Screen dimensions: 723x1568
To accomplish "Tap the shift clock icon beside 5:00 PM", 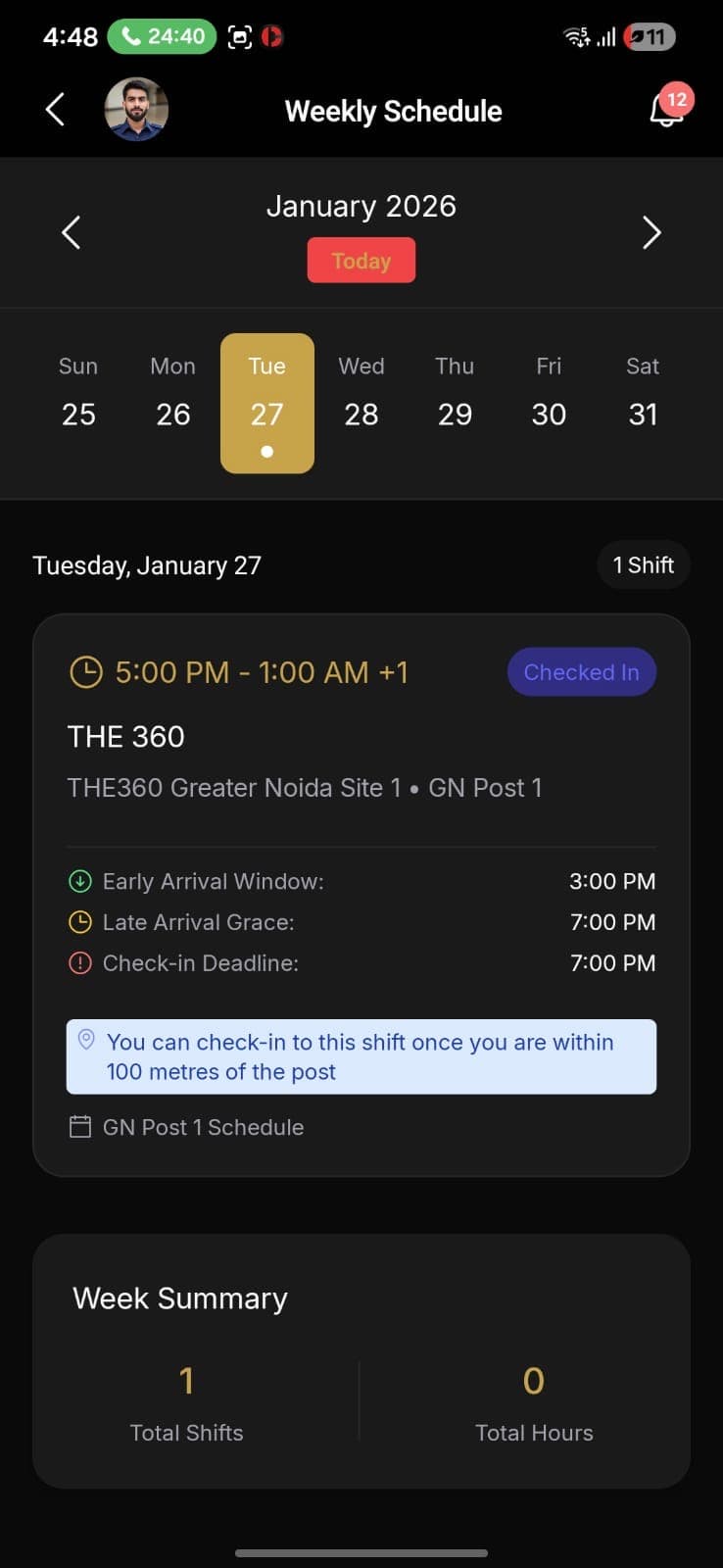I will [x=85, y=672].
